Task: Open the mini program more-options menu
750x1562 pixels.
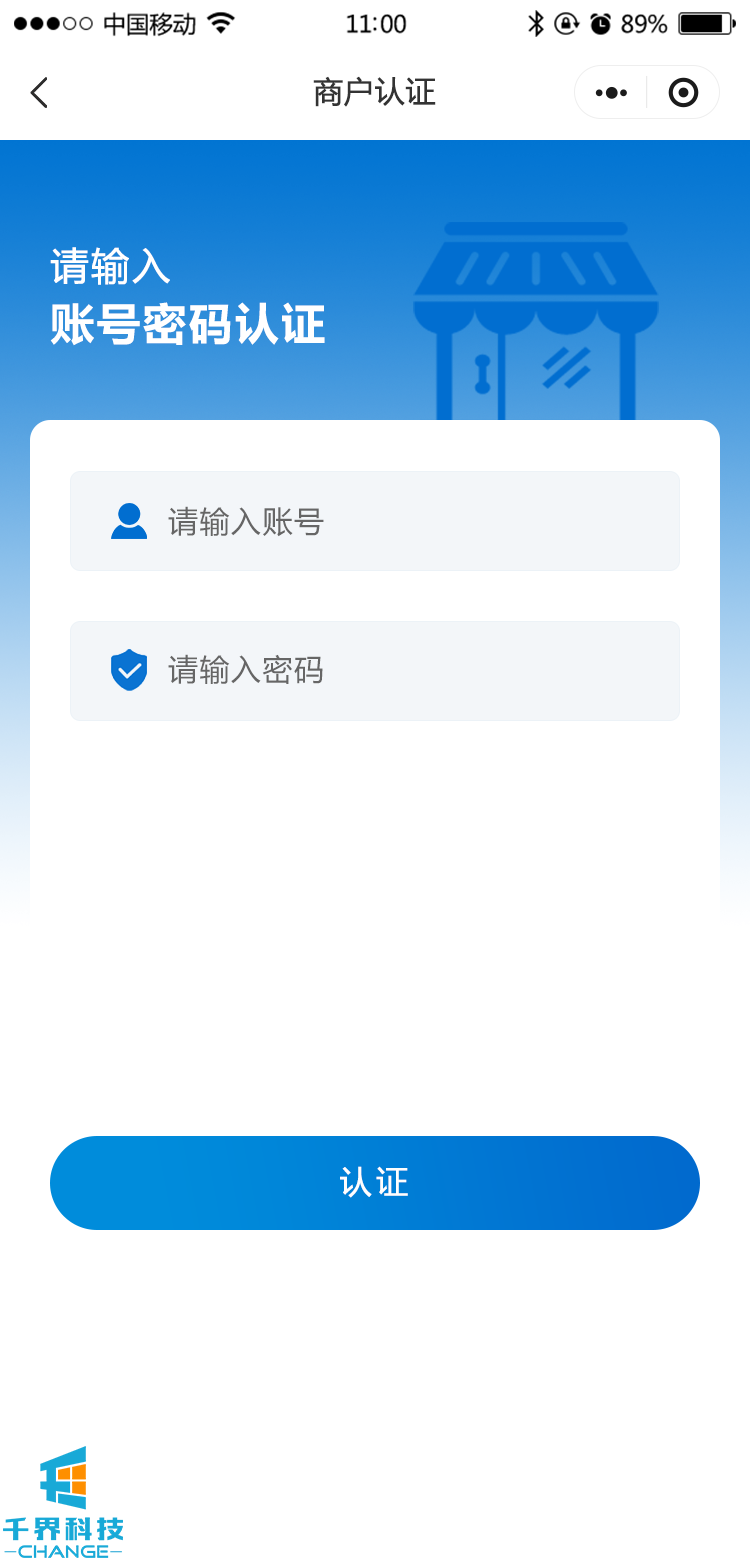Action: pos(611,93)
